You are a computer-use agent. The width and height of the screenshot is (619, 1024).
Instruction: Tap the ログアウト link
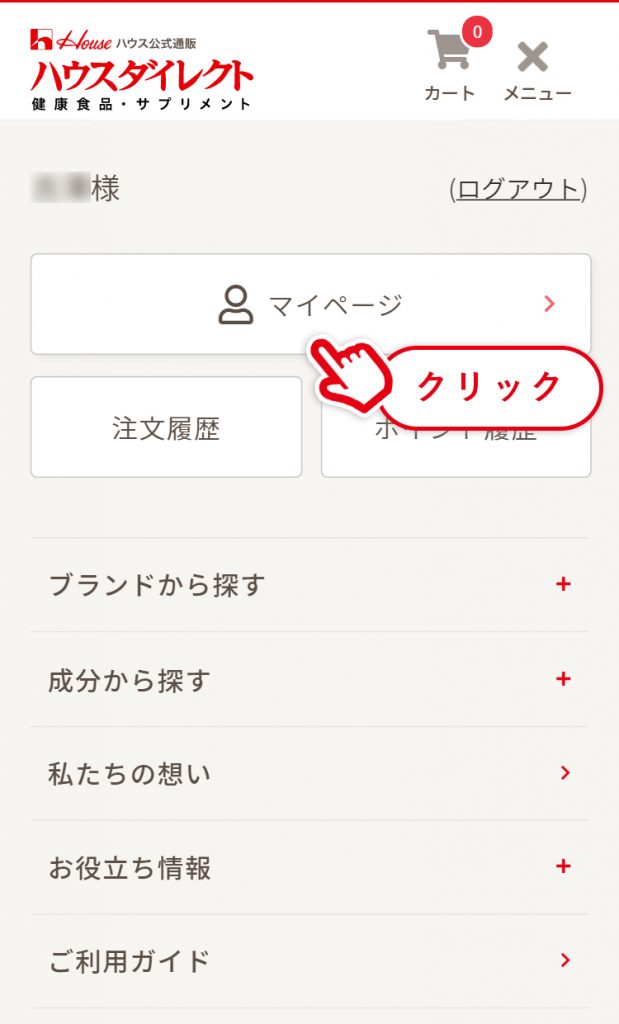[518, 190]
